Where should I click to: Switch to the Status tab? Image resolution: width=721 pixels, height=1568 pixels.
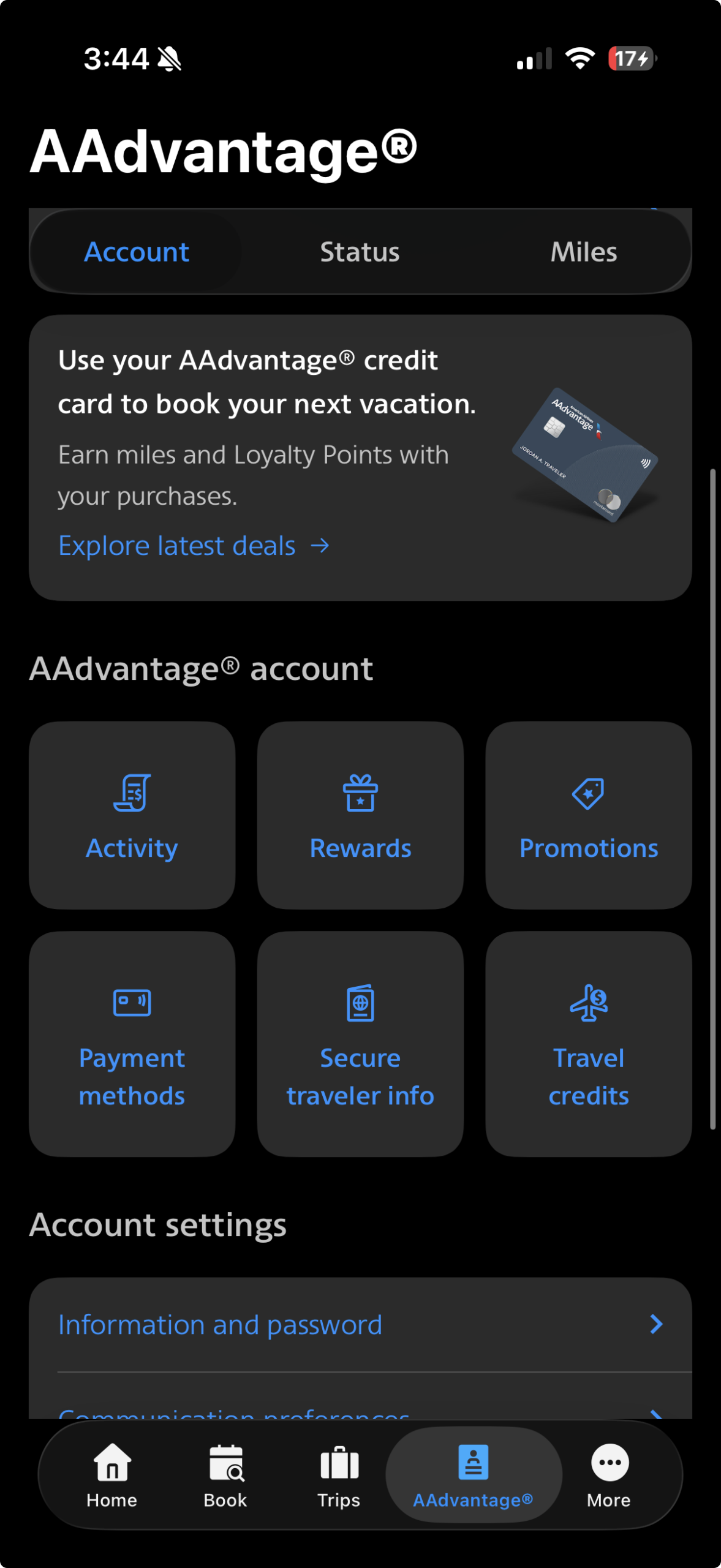click(x=360, y=251)
